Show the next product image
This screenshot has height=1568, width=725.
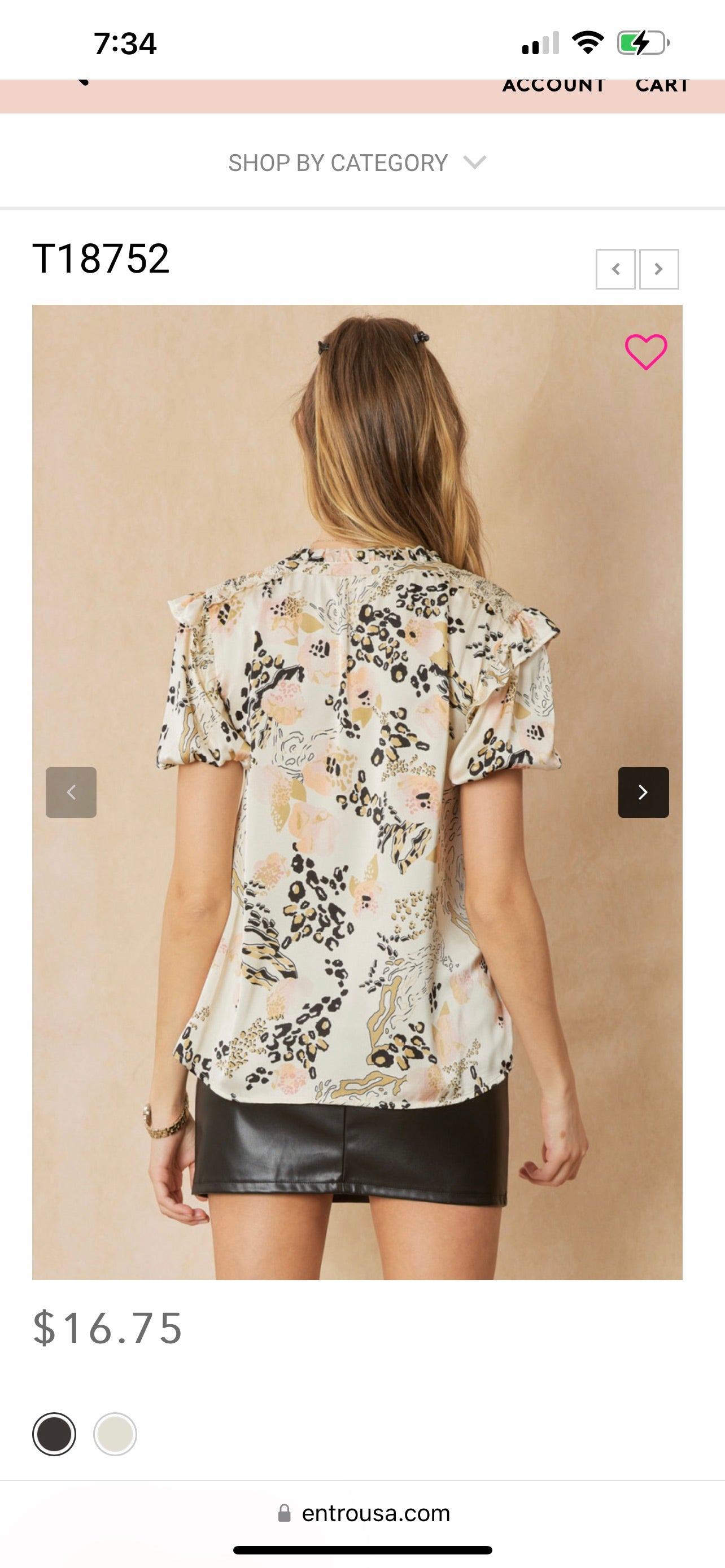[644, 792]
